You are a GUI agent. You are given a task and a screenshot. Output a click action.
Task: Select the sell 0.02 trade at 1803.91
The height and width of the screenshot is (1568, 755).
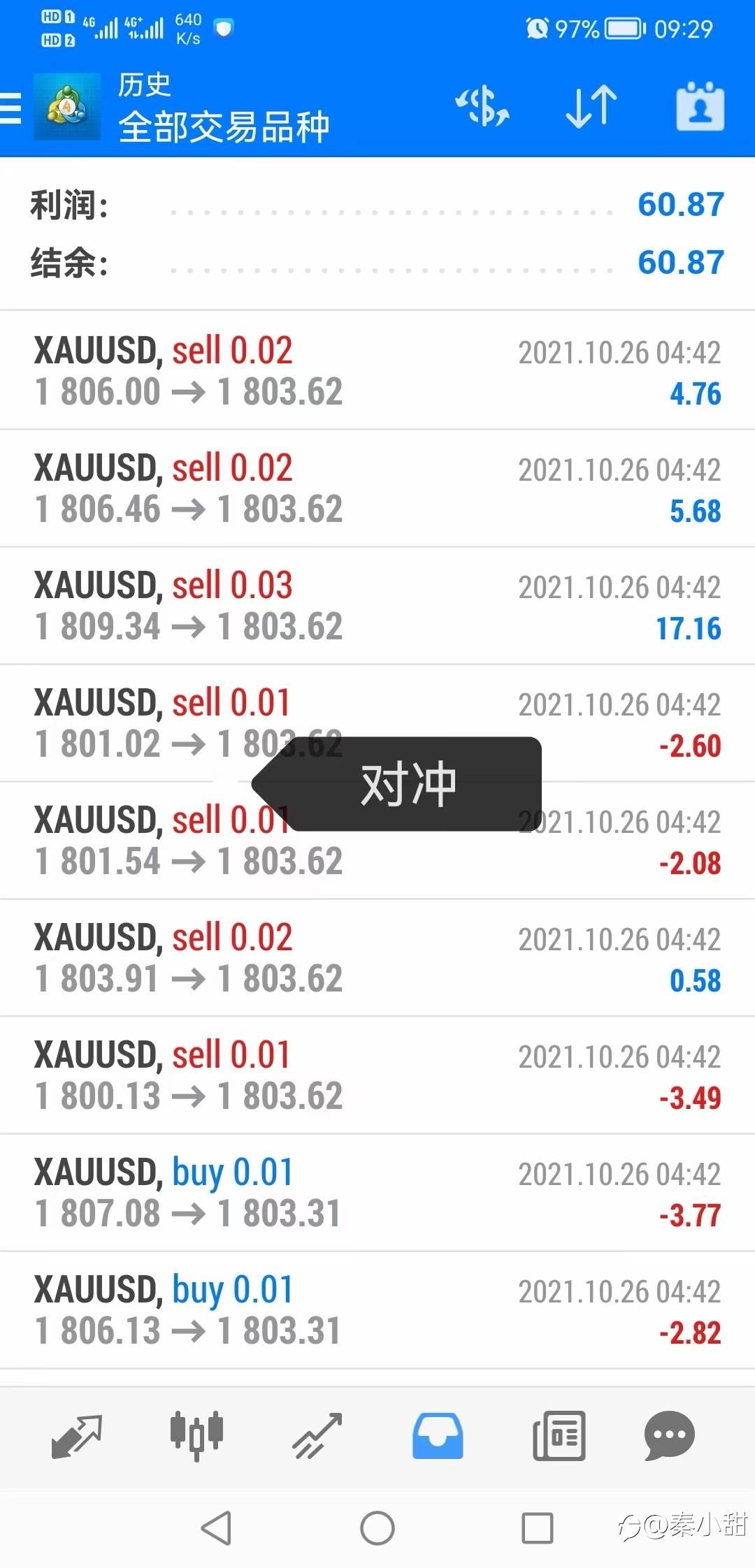(377, 957)
